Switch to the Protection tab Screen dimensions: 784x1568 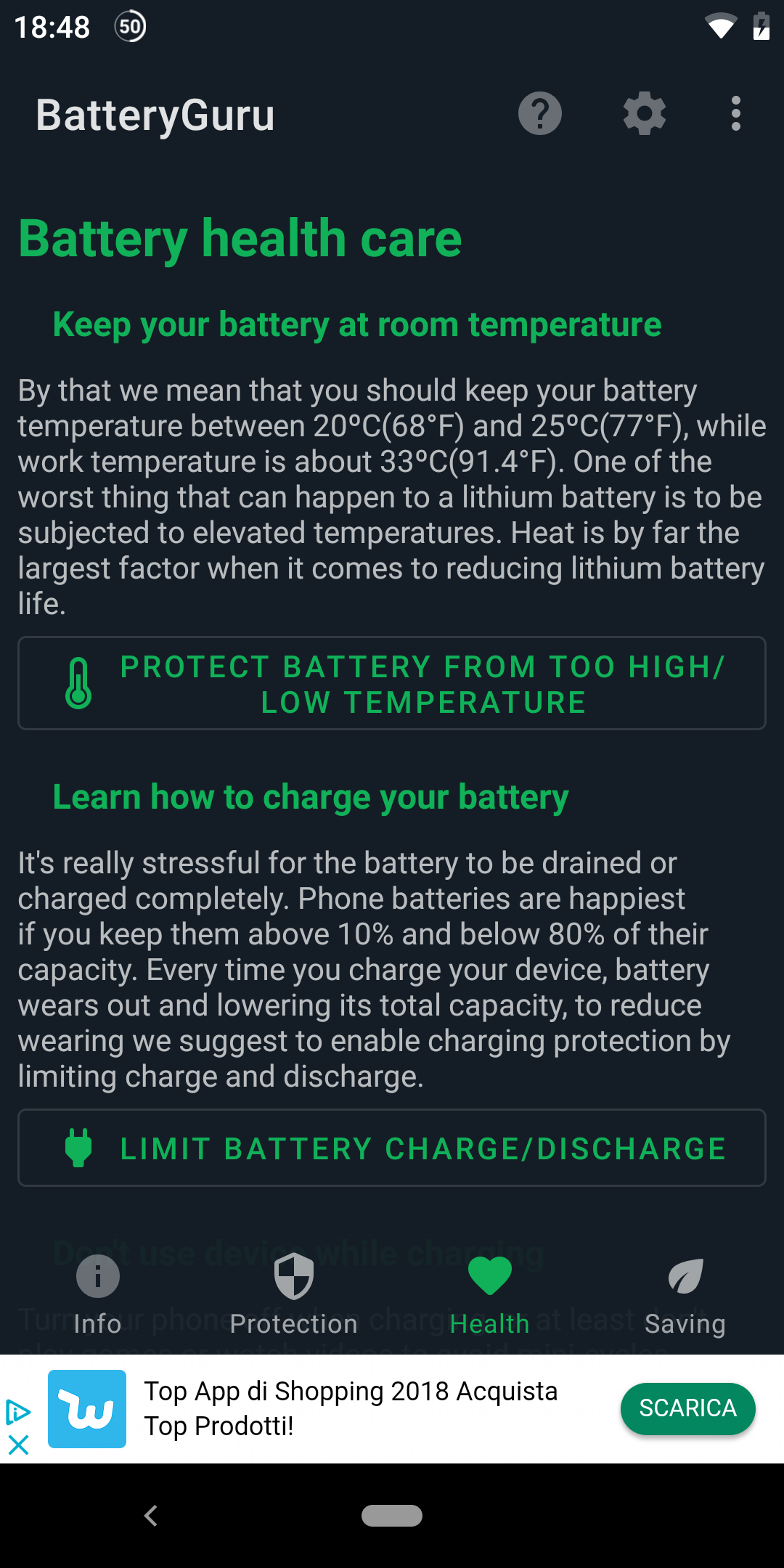point(294,1296)
